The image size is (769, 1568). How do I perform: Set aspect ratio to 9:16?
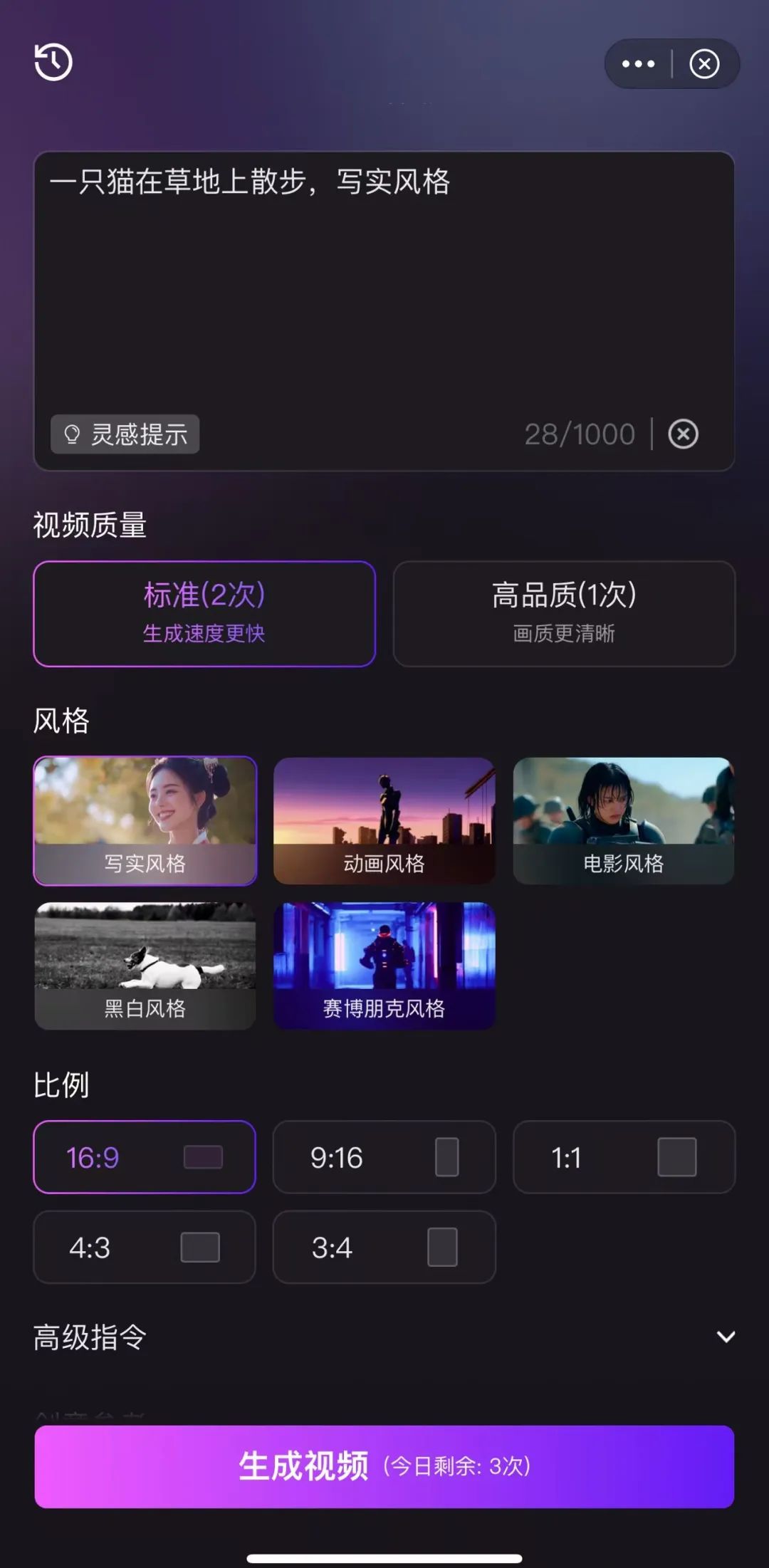pyautogui.click(x=384, y=1157)
